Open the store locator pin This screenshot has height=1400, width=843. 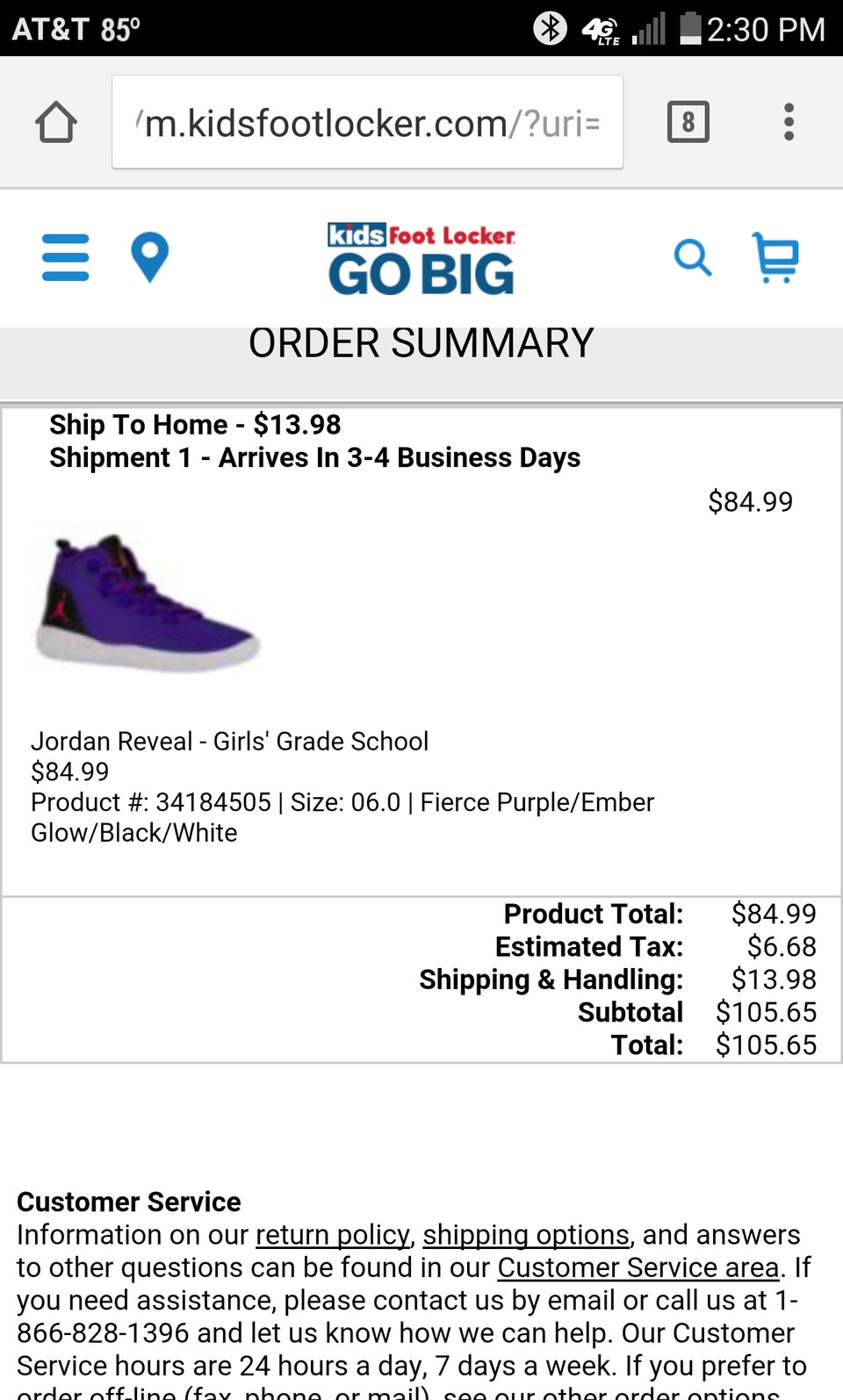coord(149,257)
